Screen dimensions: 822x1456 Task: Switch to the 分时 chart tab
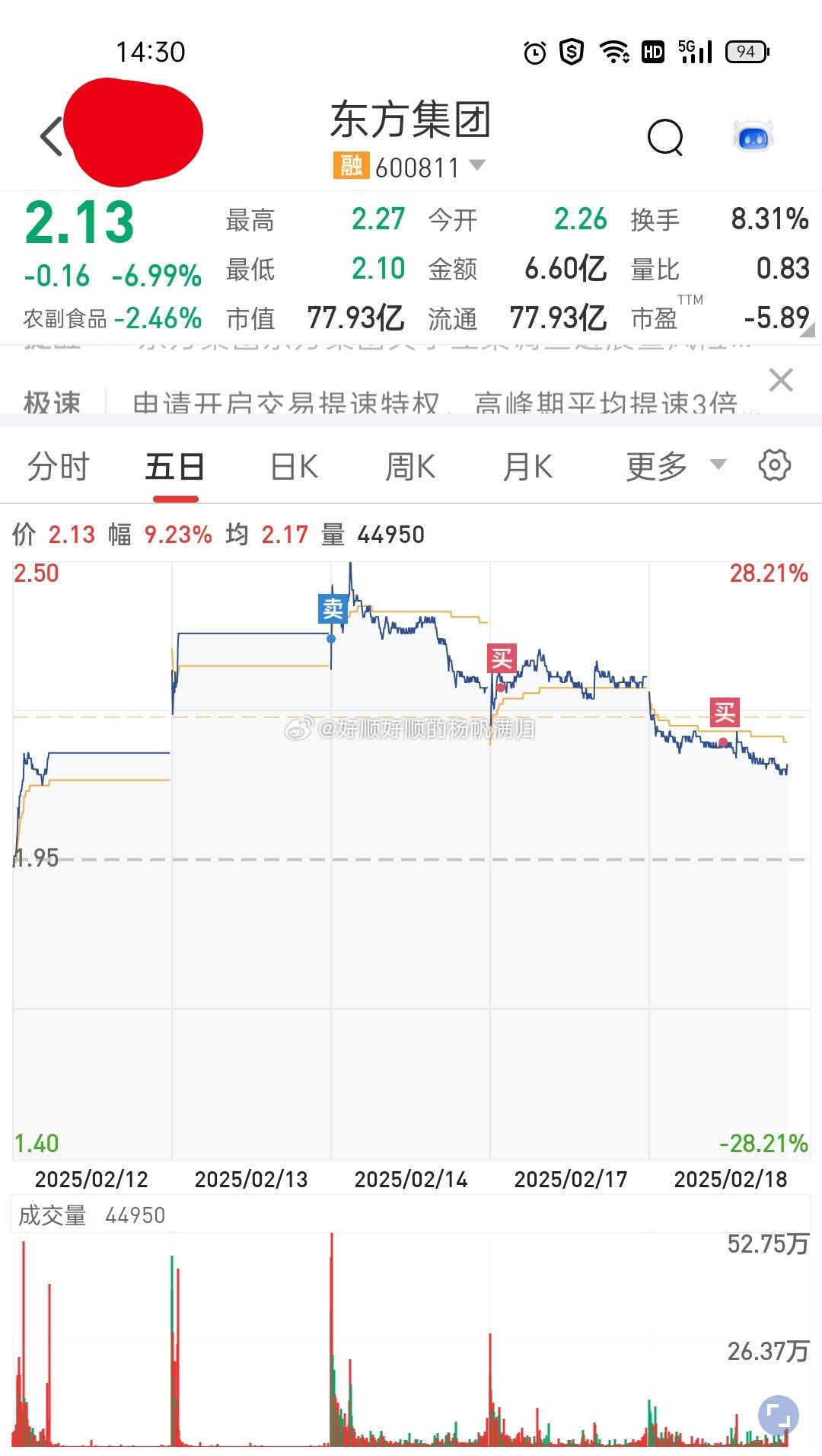[x=58, y=467]
